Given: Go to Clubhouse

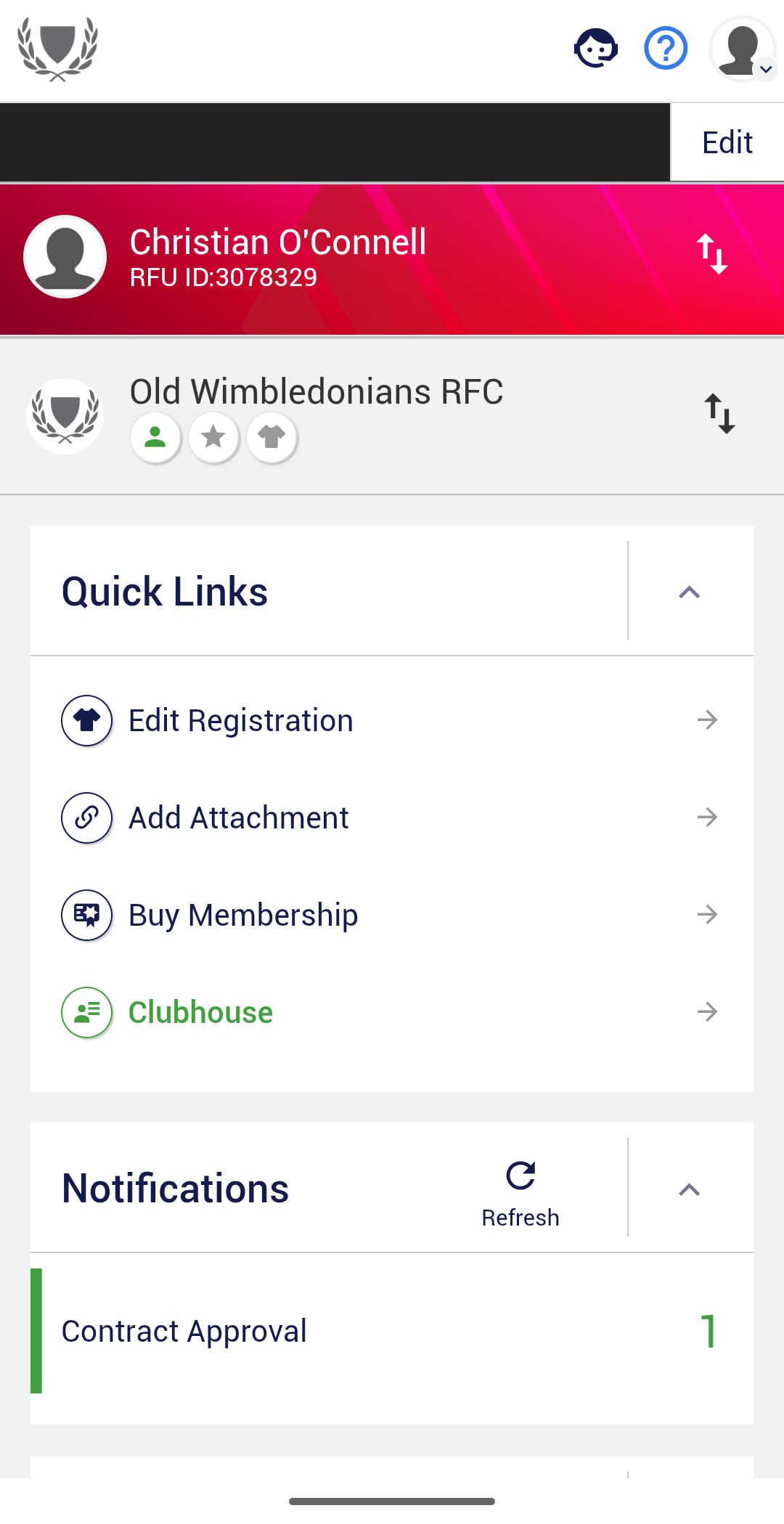Looking at the screenshot, I should pos(392,1012).
